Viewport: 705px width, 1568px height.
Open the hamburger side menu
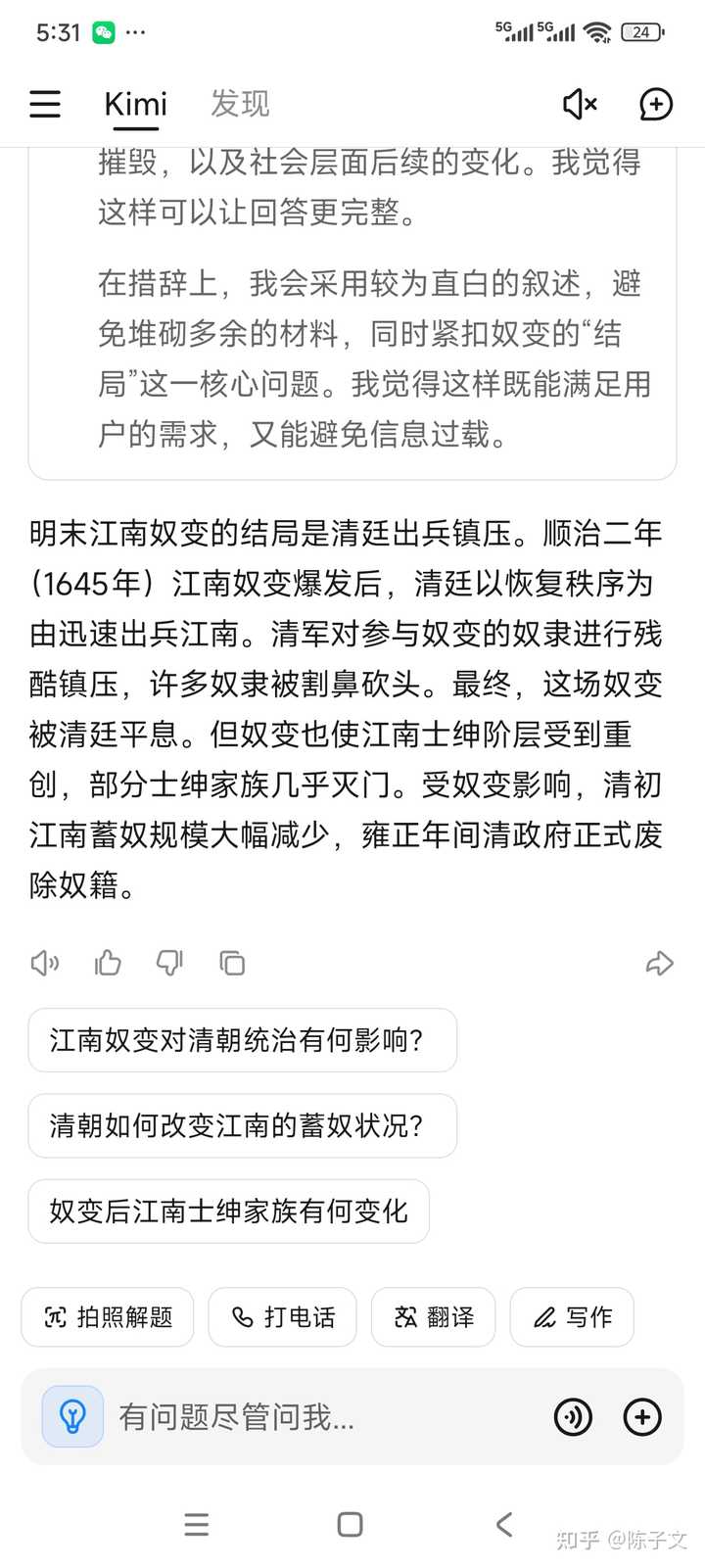pyautogui.click(x=45, y=104)
